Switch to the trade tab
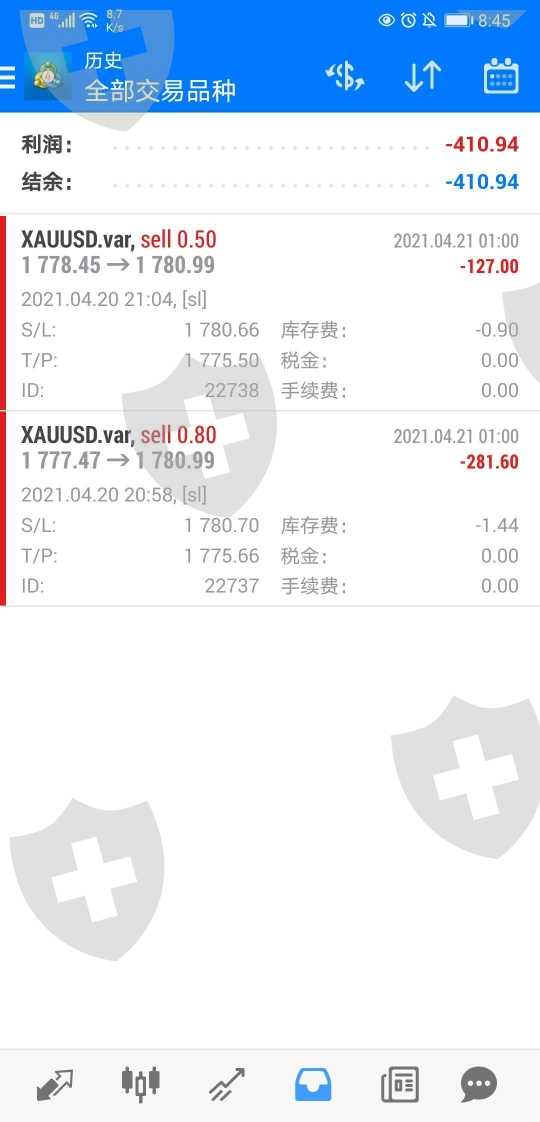The height and width of the screenshot is (1122, 540). 227,1085
